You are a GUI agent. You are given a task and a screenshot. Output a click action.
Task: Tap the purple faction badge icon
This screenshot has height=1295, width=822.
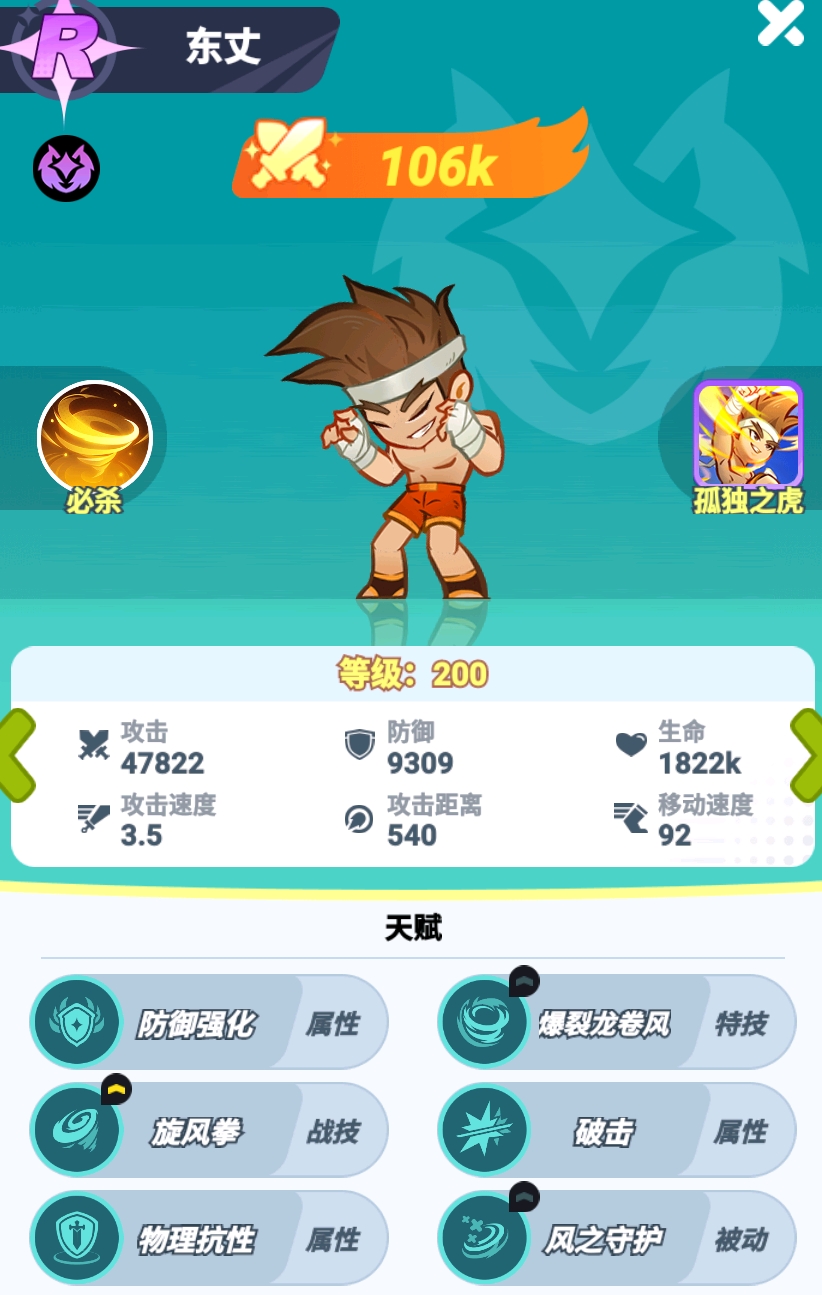[66, 168]
